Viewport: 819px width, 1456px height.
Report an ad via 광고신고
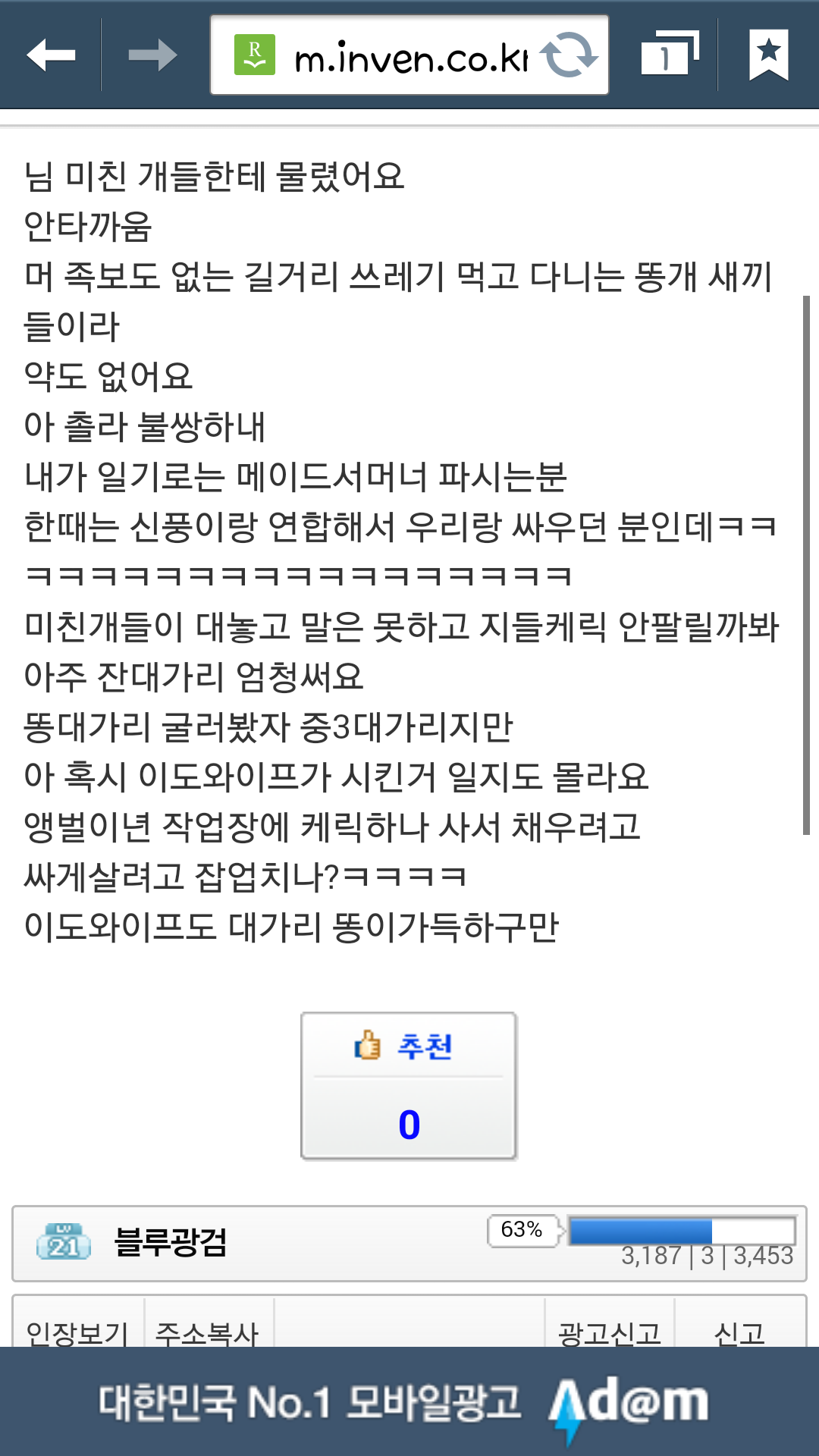pyautogui.click(x=609, y=1329)
